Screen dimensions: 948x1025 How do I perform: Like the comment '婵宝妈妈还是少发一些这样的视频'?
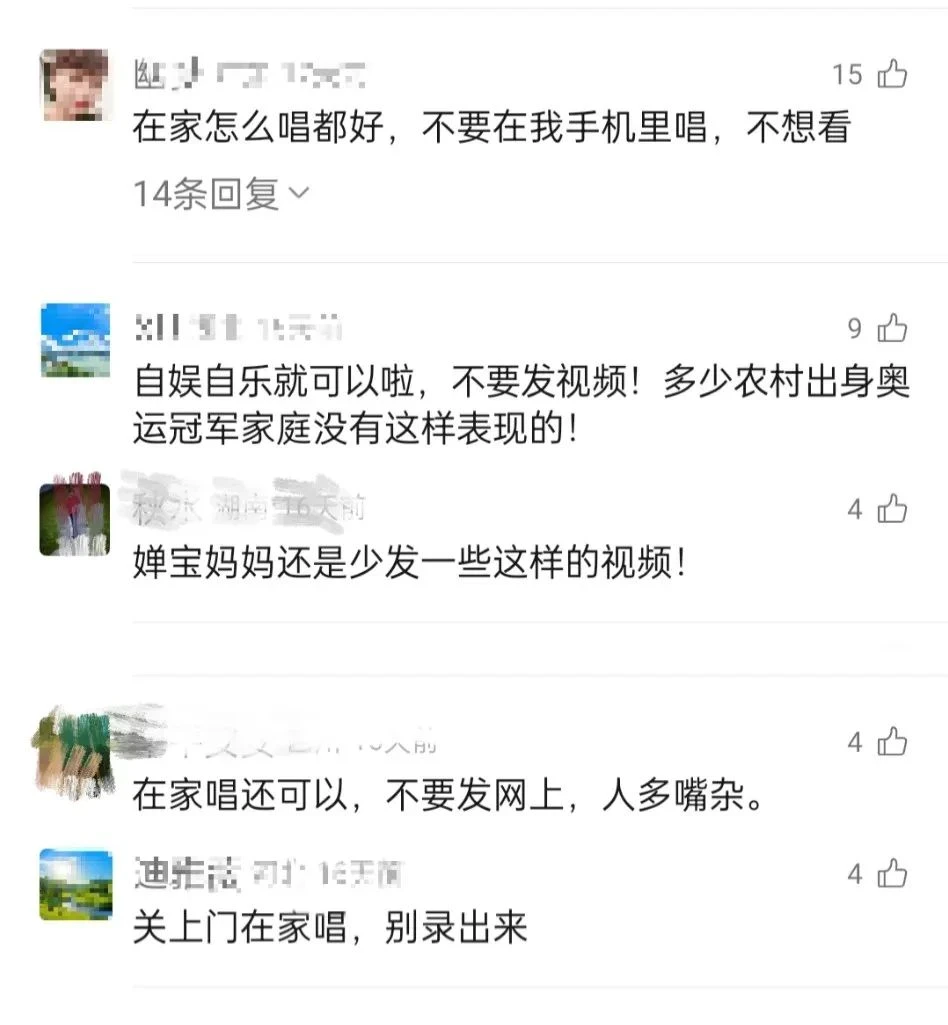892,509
